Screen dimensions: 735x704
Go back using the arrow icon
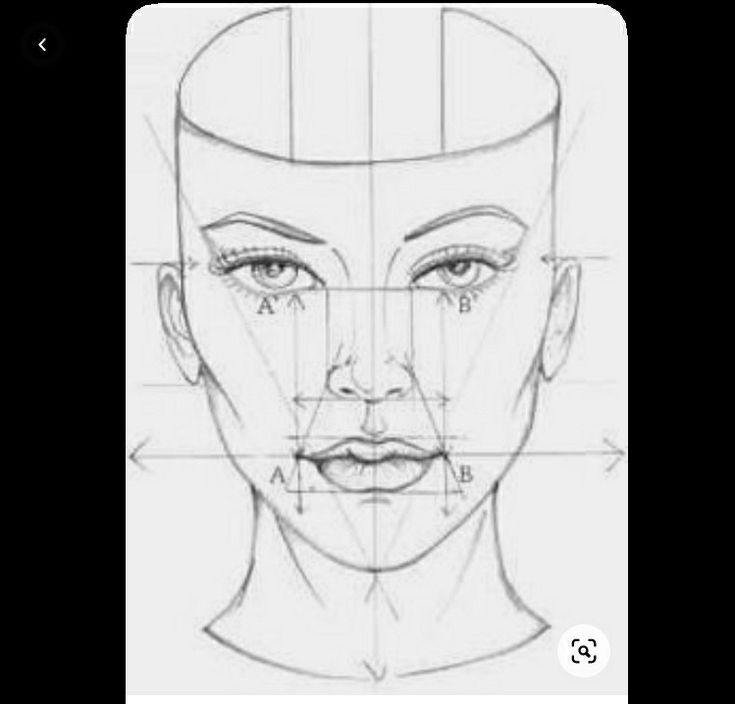tap(42, 45)
